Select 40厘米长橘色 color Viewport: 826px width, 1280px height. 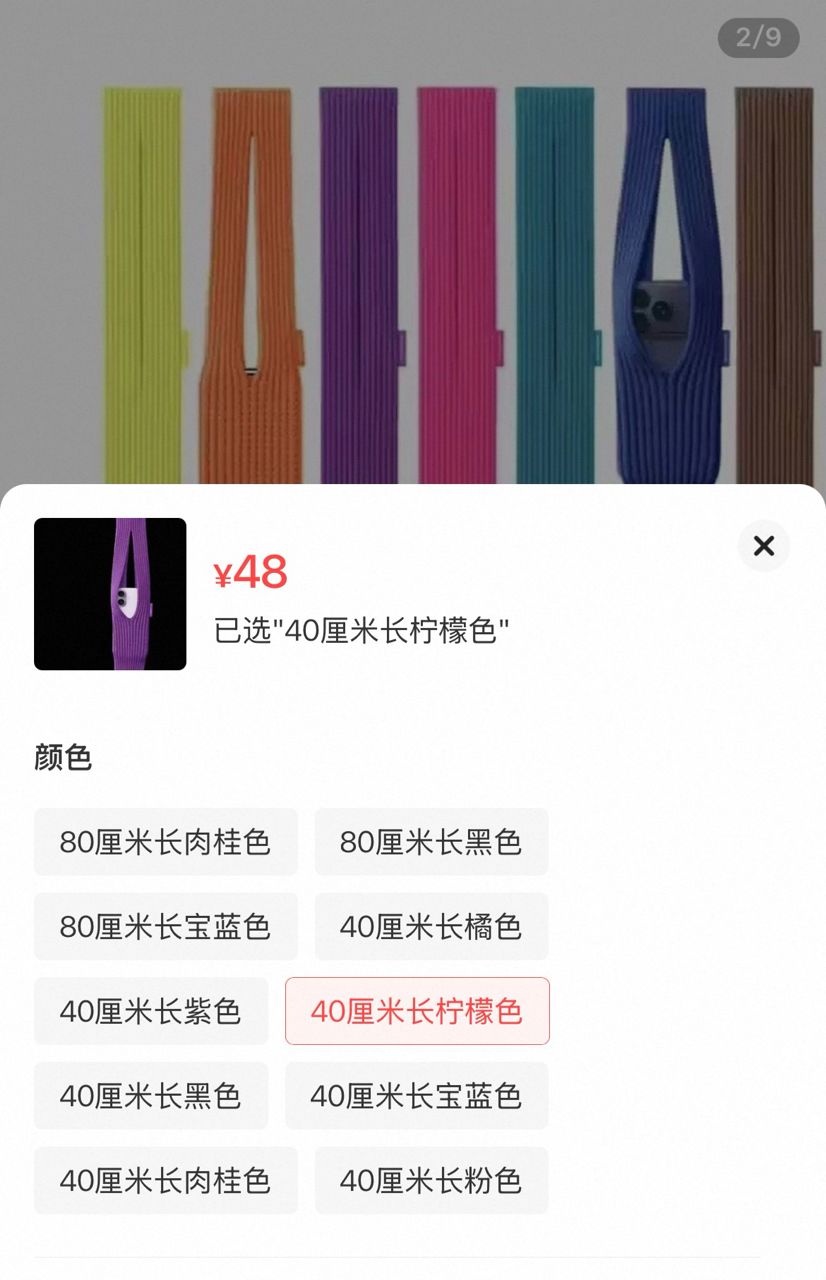click(x=431, y=926)
